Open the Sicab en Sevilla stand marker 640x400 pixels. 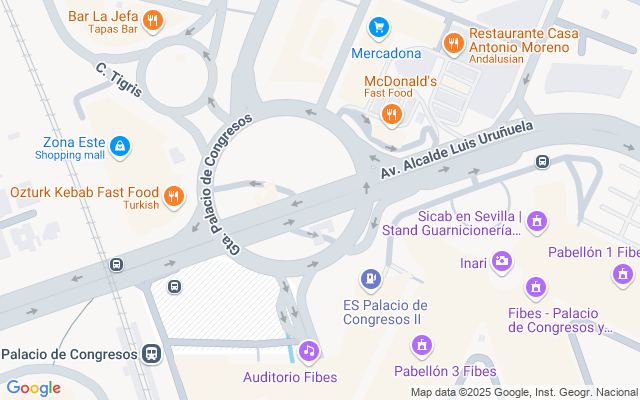536,220
